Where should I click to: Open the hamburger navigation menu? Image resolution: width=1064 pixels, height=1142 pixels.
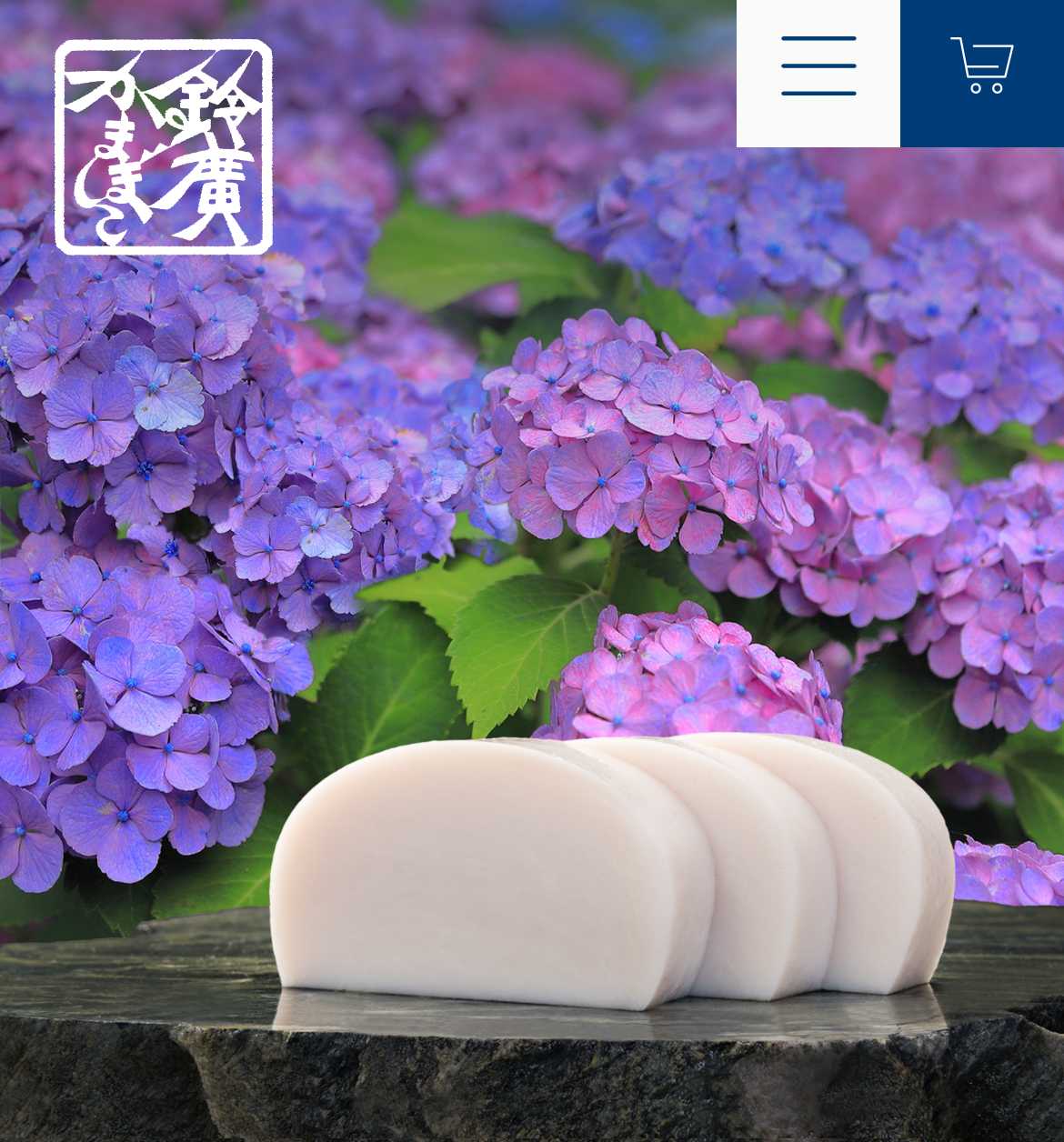(818, 66)
